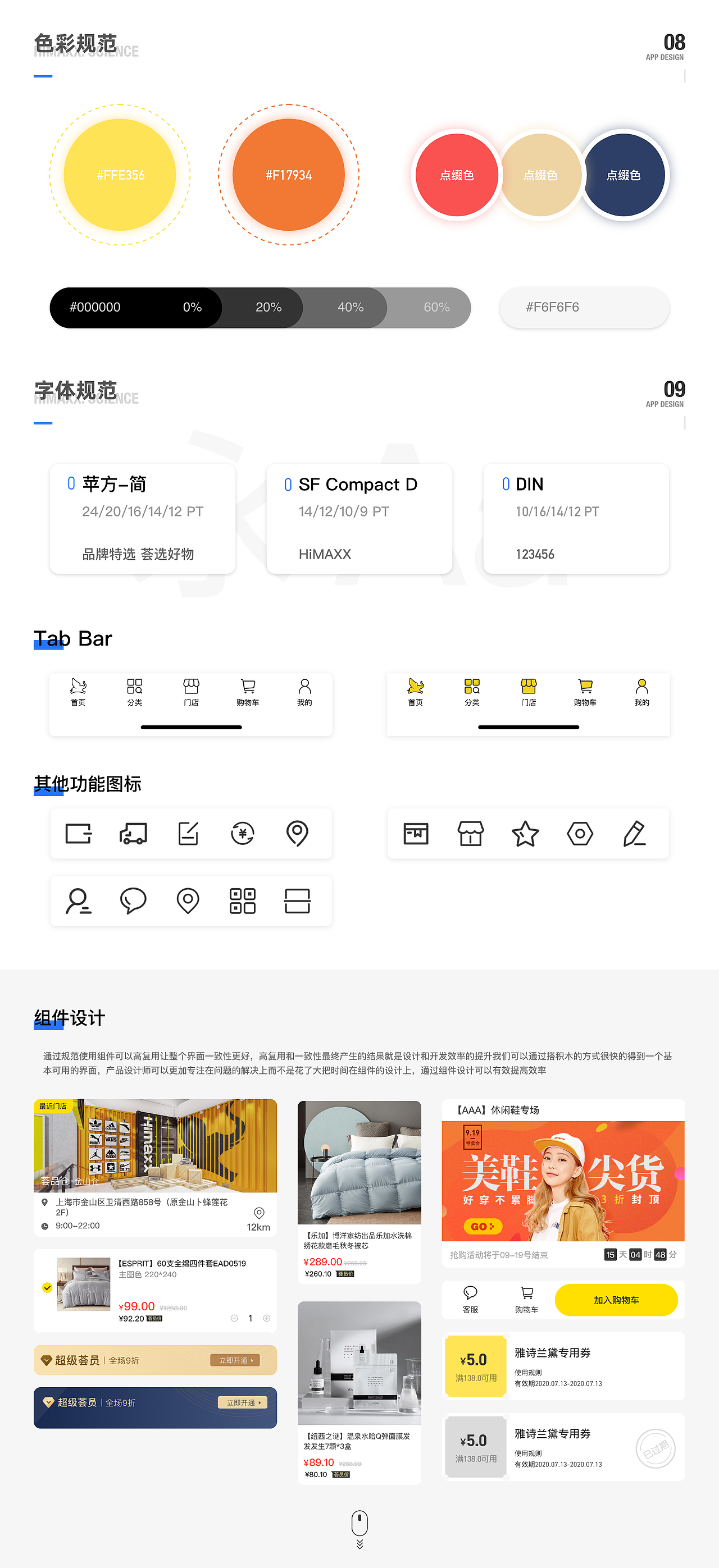Click the 加入购物车 yellow button
Image resolution: width=719 pixels, height=1568 pixels.
click(617, 1299)
